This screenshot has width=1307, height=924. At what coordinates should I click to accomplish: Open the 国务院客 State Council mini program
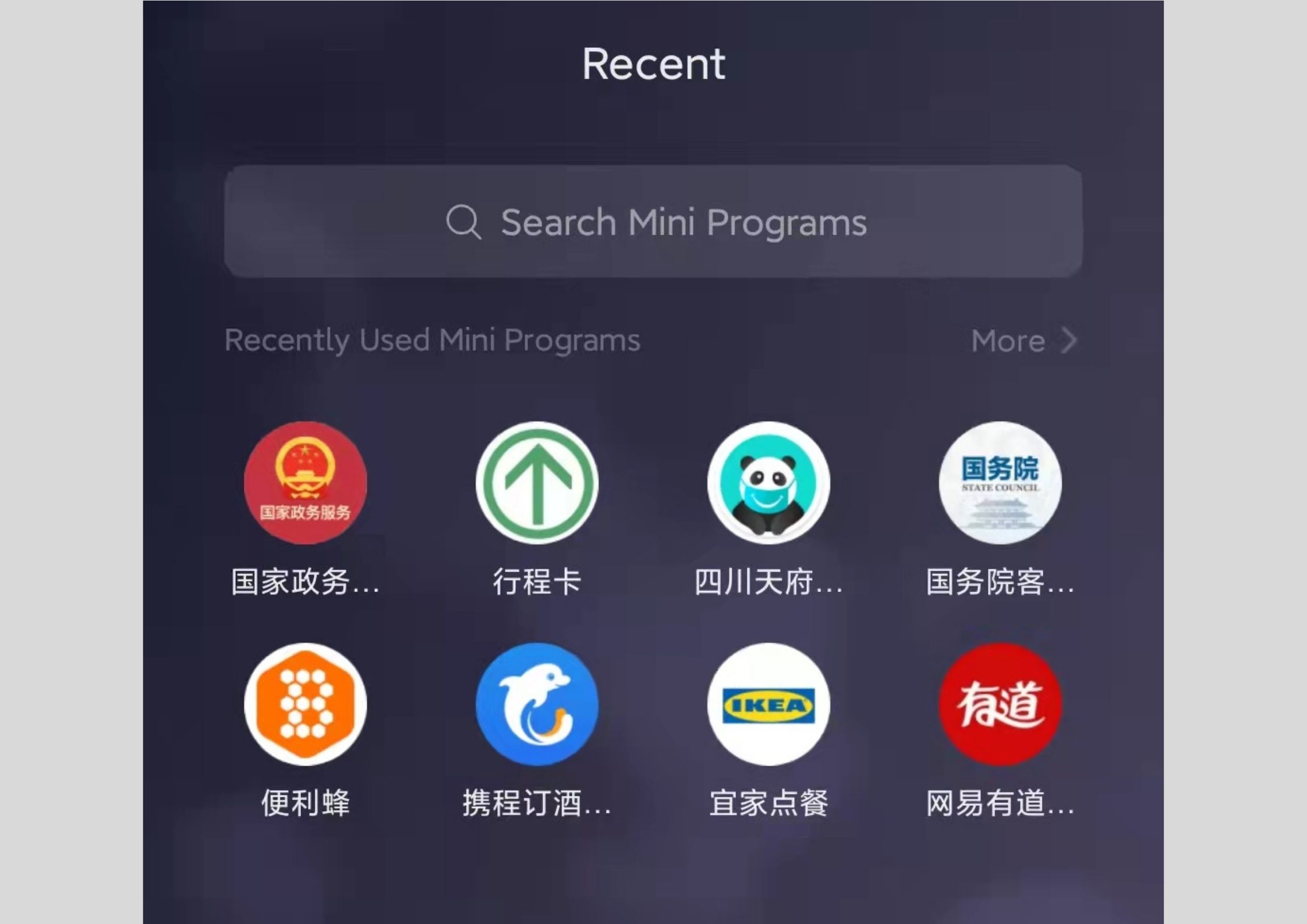(1000, 483)
